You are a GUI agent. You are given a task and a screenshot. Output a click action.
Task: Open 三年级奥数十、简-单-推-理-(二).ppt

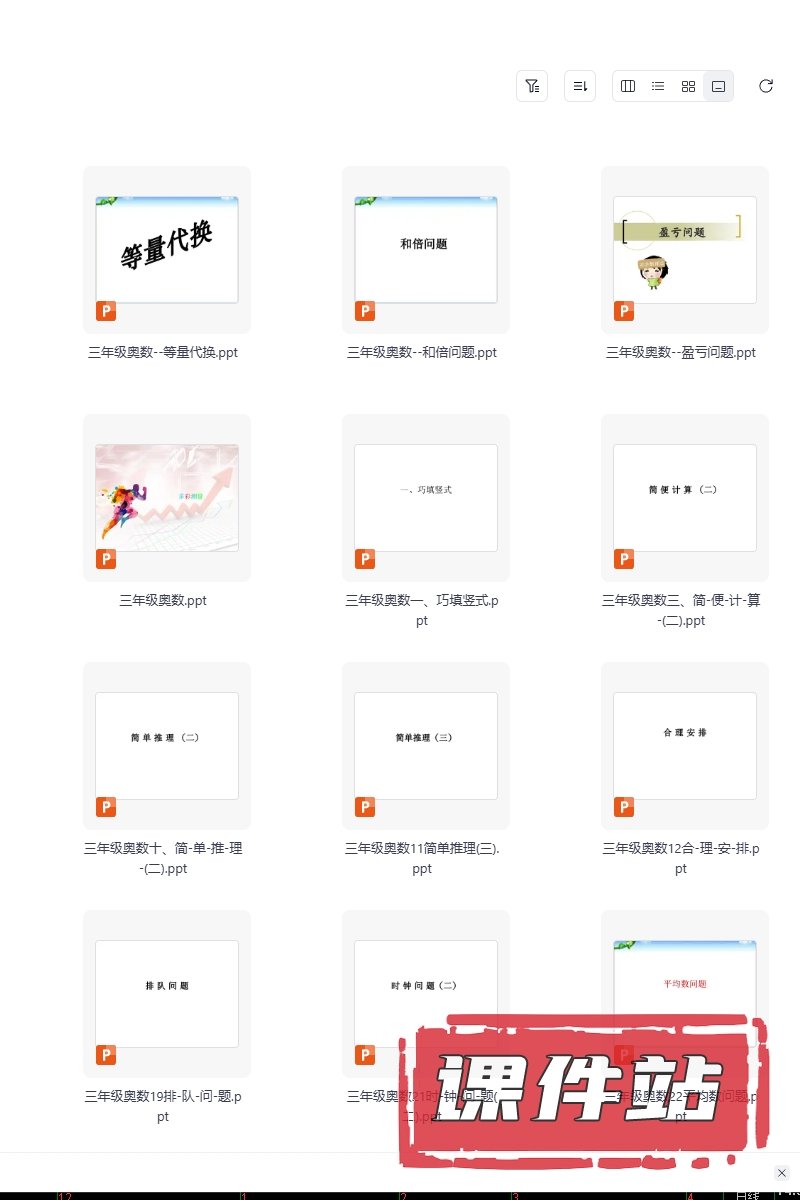pos(167,746)
